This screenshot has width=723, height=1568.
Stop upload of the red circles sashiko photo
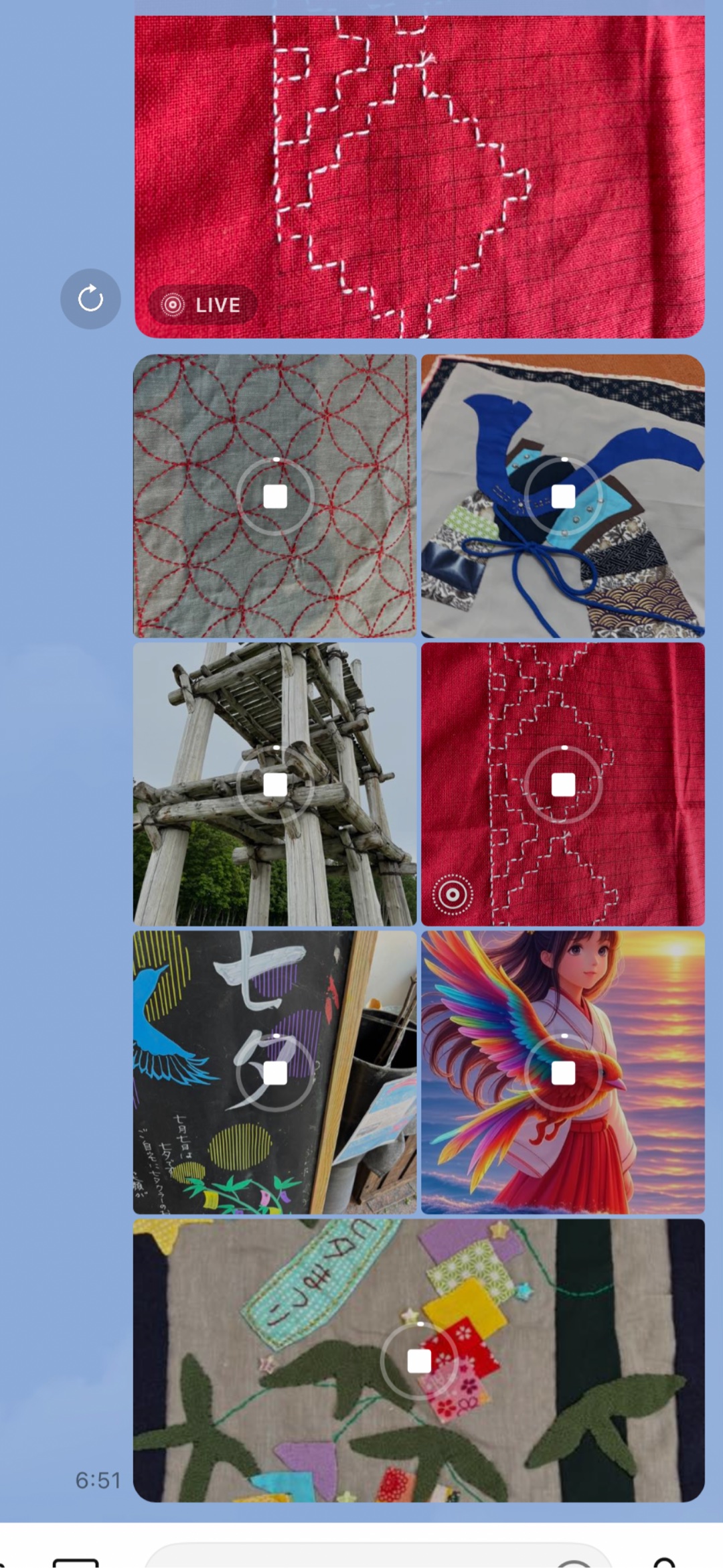(275, 497)
